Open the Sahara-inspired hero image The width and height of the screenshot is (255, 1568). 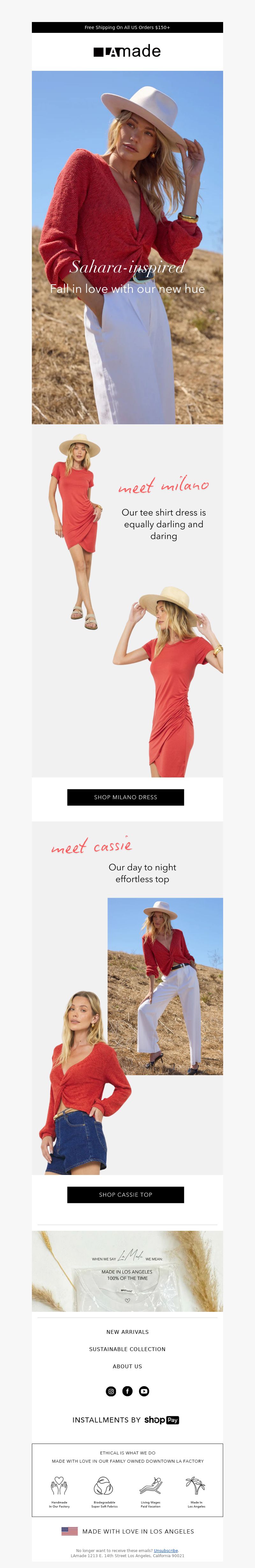(x=127, y=247)
